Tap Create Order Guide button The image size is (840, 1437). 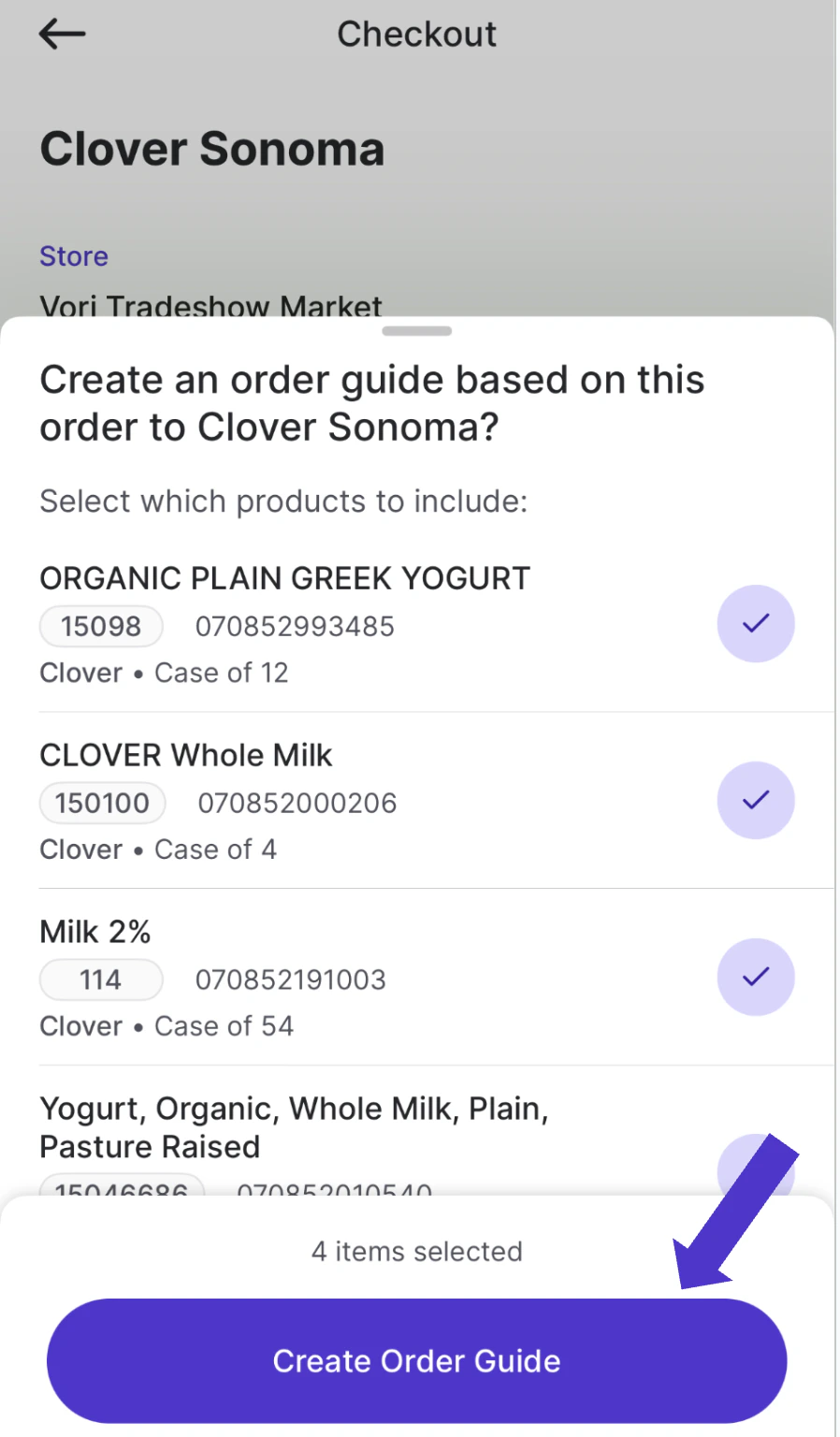click(416, 1360)
